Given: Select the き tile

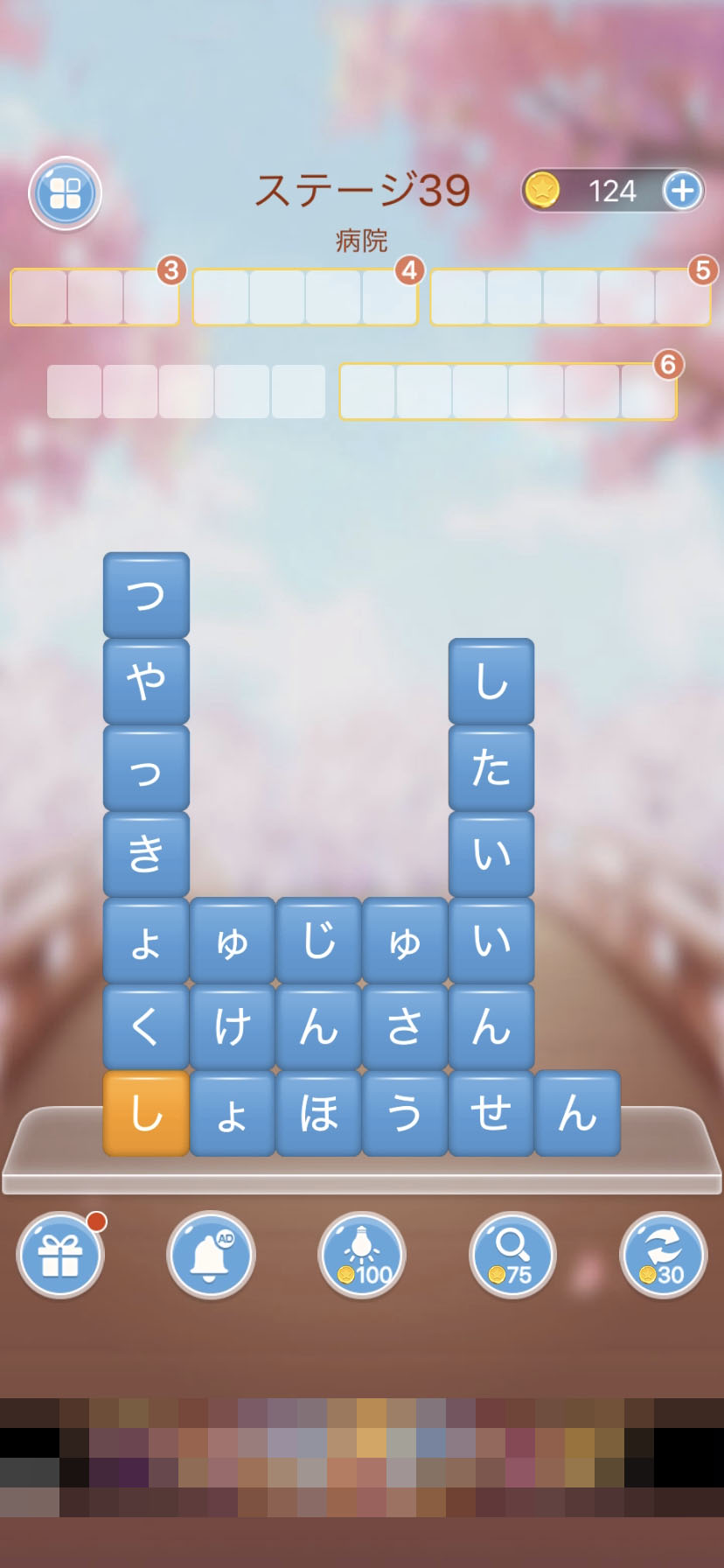Looking at the screenshot, I should click(x=146, y=854).
